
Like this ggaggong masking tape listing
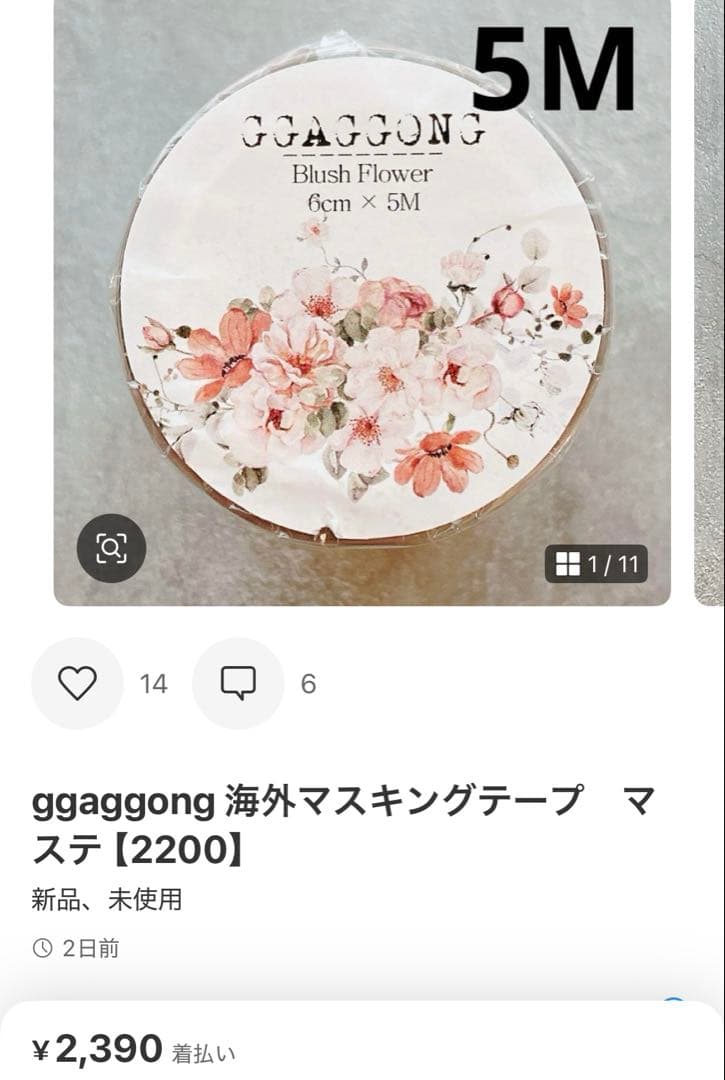[x=77, y=683]
